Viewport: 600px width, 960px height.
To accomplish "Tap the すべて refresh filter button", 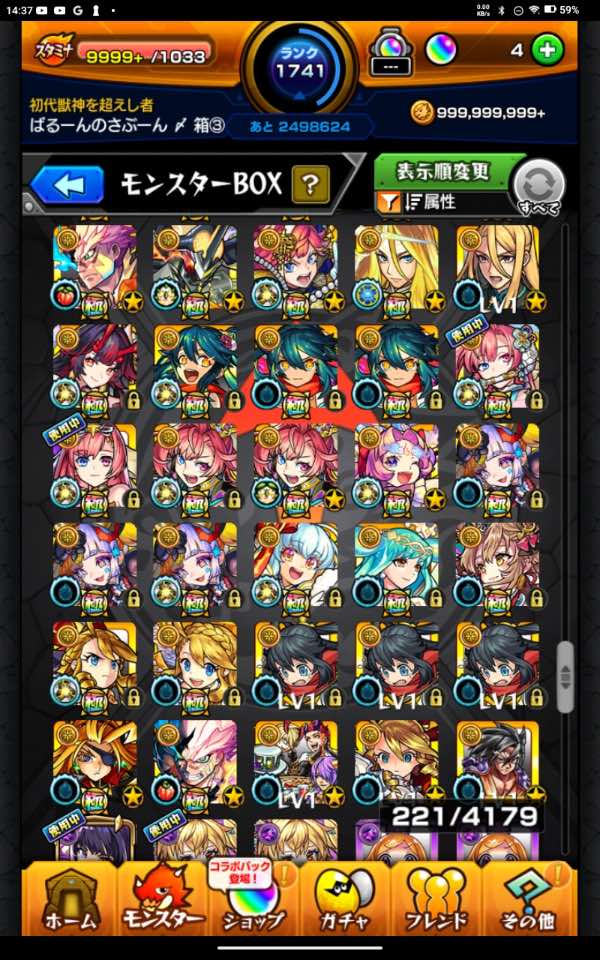I will pos(538,187).
